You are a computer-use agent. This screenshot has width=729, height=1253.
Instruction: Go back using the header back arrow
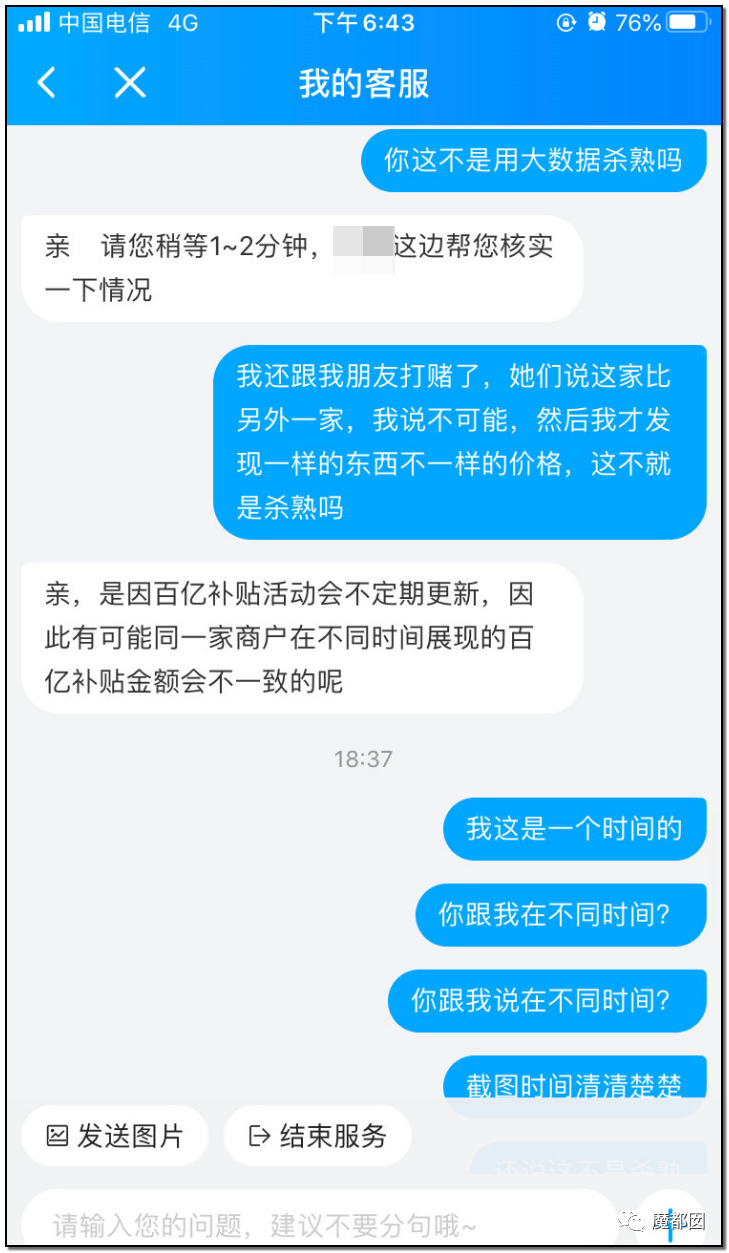pos(46,83)
